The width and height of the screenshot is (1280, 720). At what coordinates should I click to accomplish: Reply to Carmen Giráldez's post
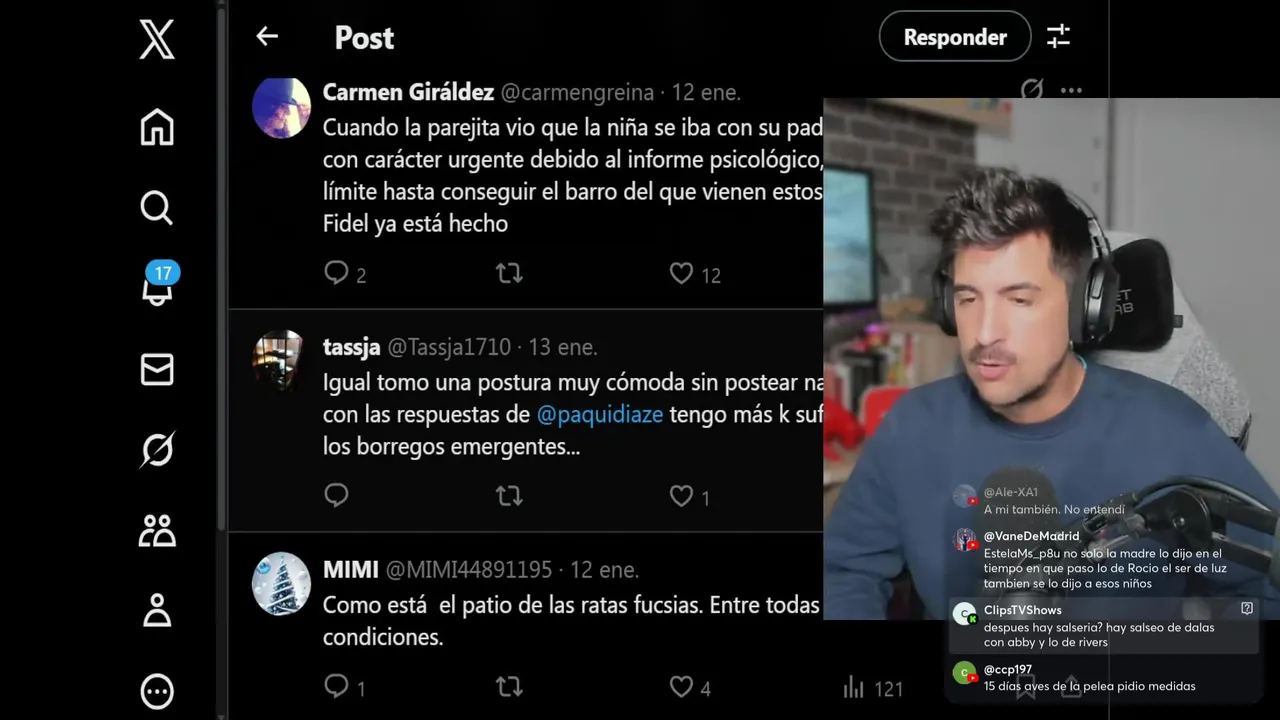(x=336, y=273)
